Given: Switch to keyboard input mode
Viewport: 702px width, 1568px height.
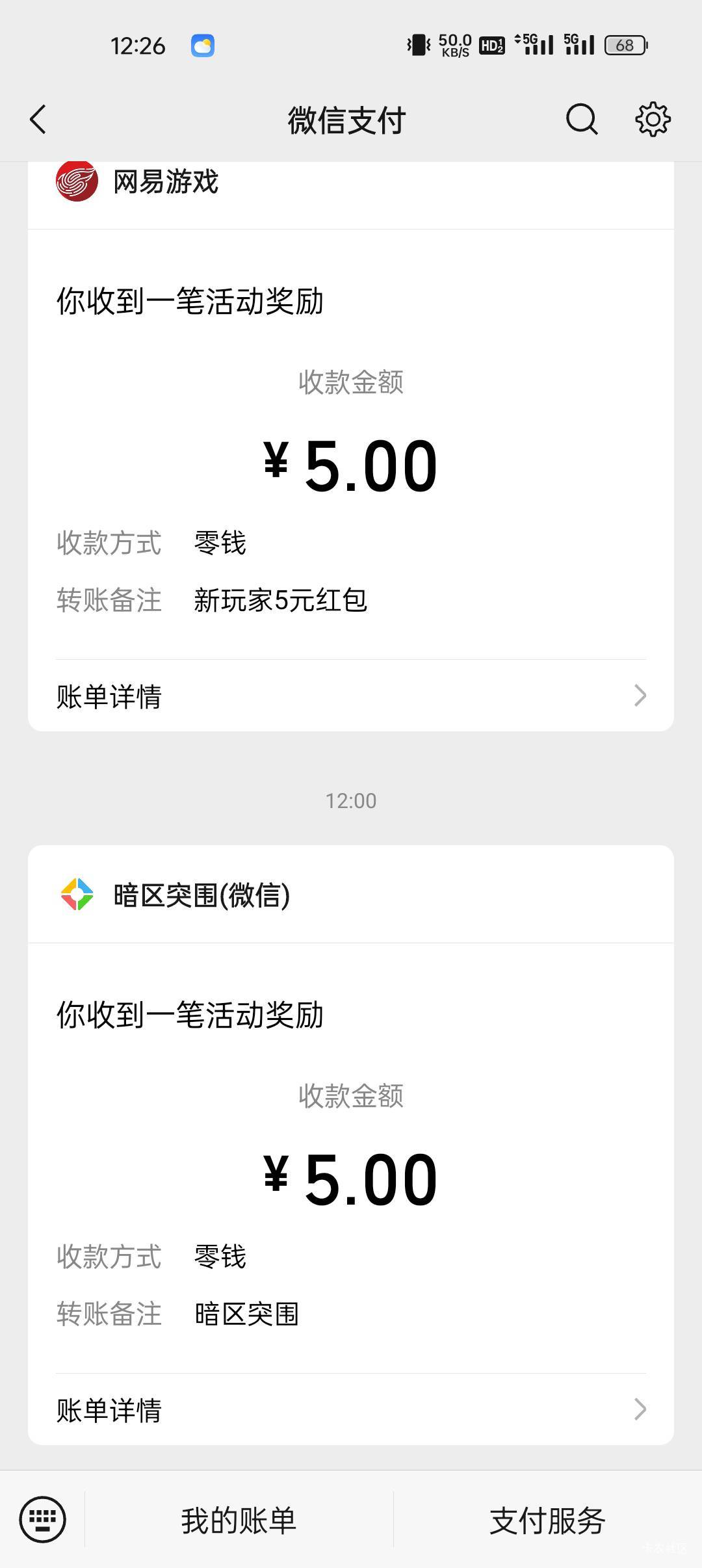Looking at the screenshot, I should pos(42,1519).
